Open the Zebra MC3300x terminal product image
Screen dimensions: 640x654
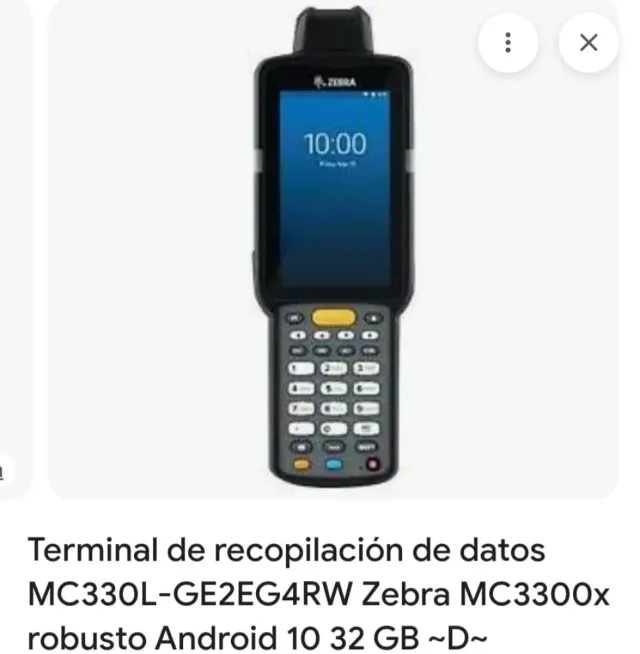pyautogui.click(x=333, y=250)
